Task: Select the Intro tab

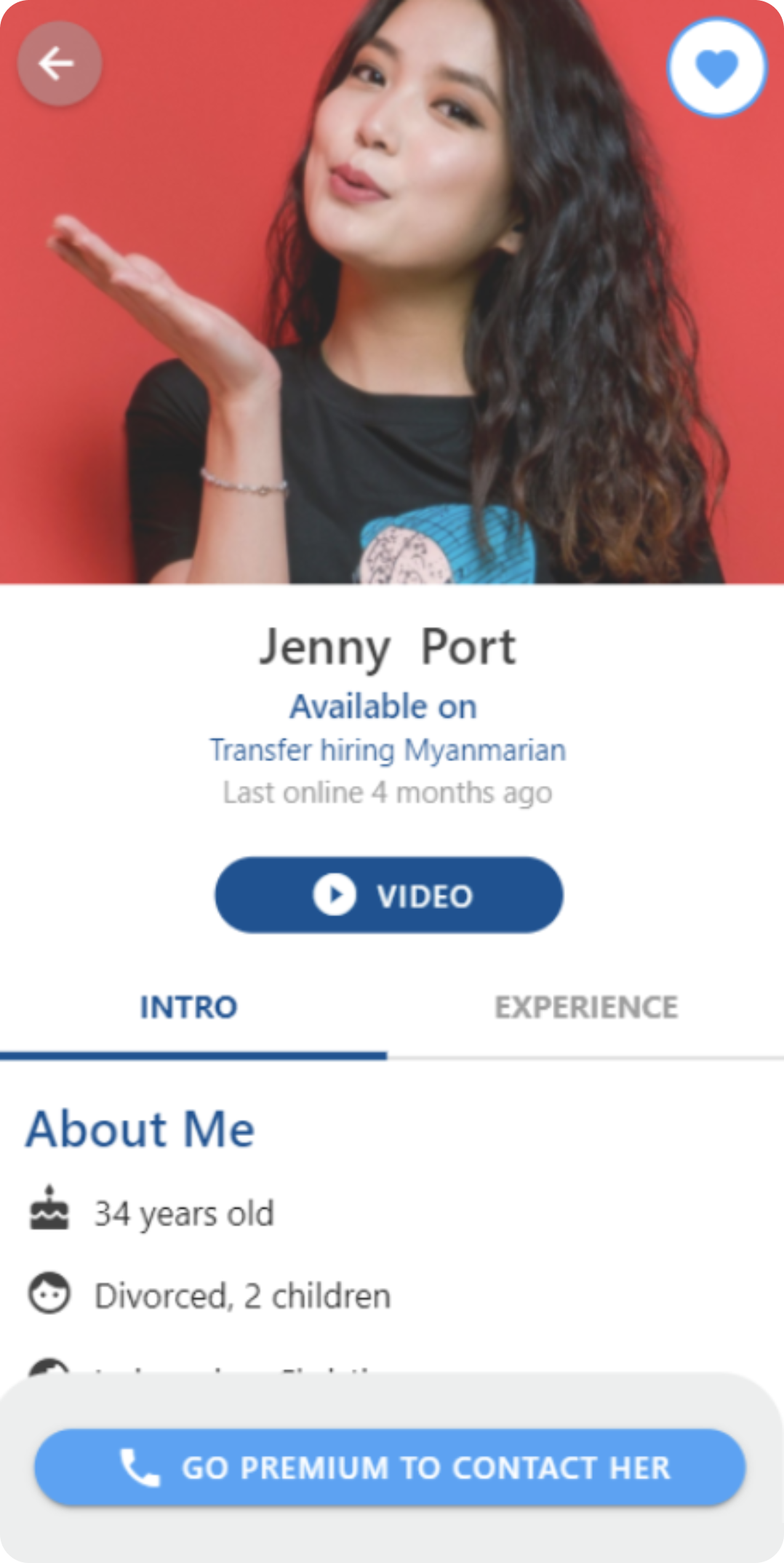Action: [x=189, y=1008]
